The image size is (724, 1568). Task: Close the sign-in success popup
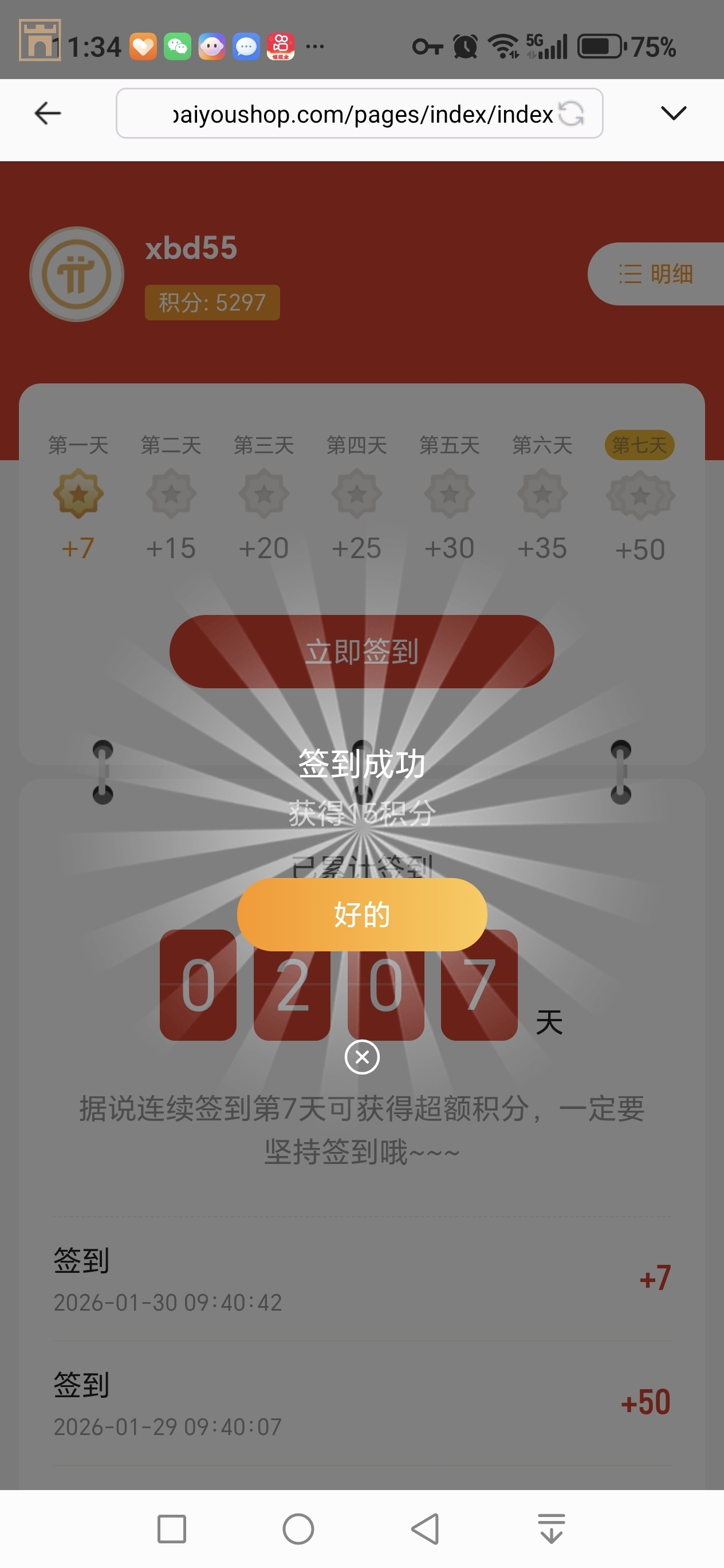tap(361, 1057)
